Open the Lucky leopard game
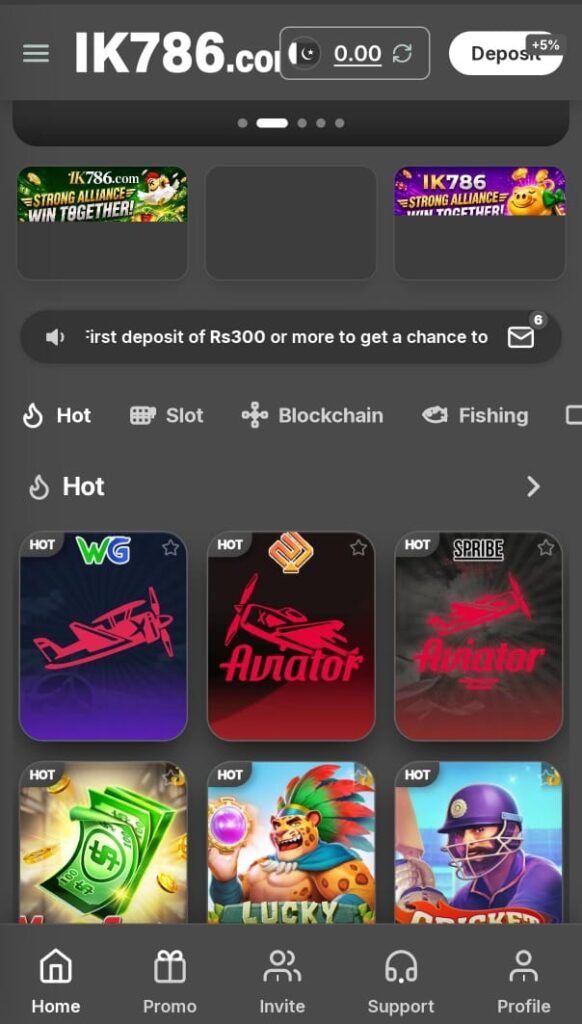 291,842
